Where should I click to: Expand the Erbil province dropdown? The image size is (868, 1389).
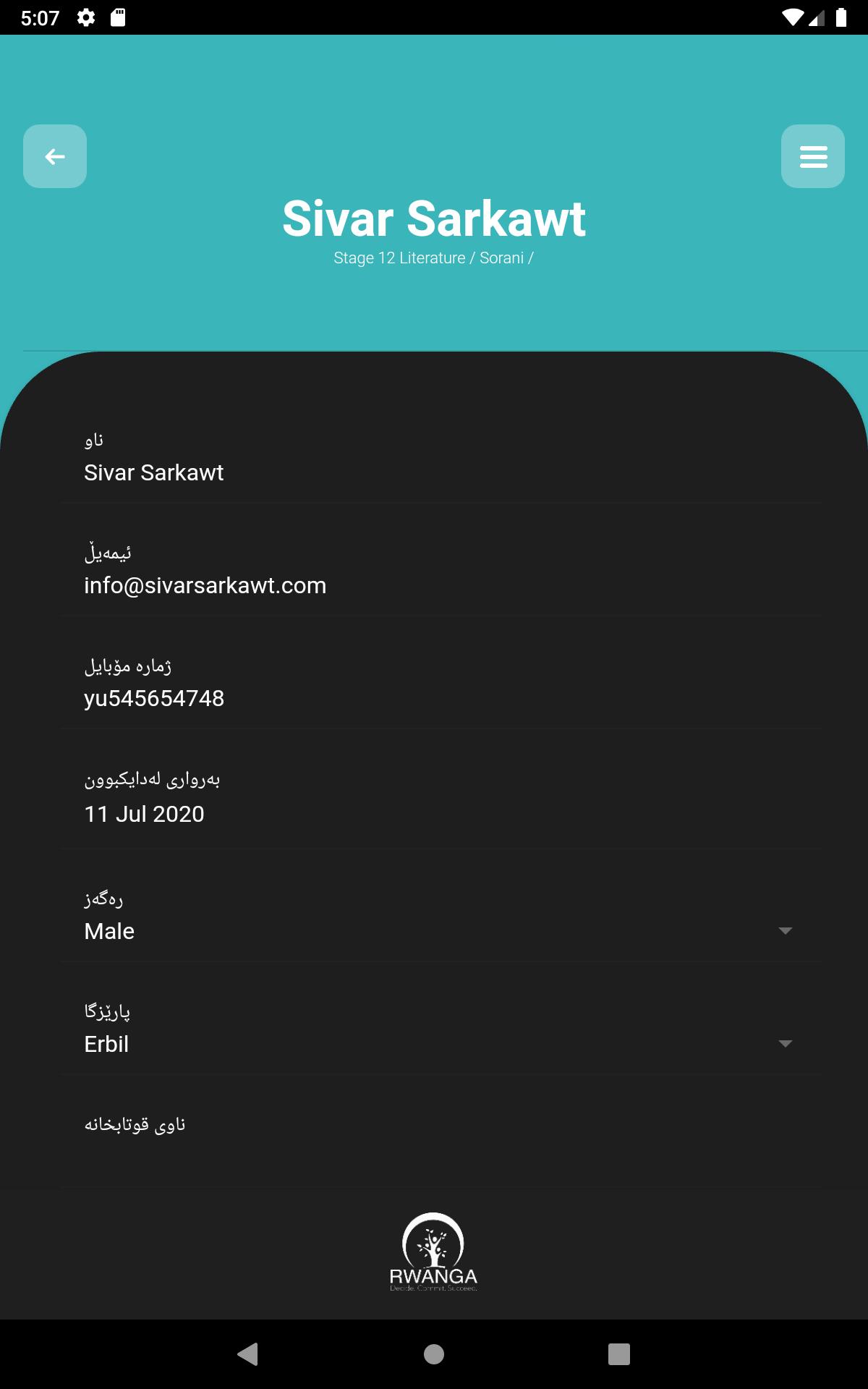[x=785, y=1044]
